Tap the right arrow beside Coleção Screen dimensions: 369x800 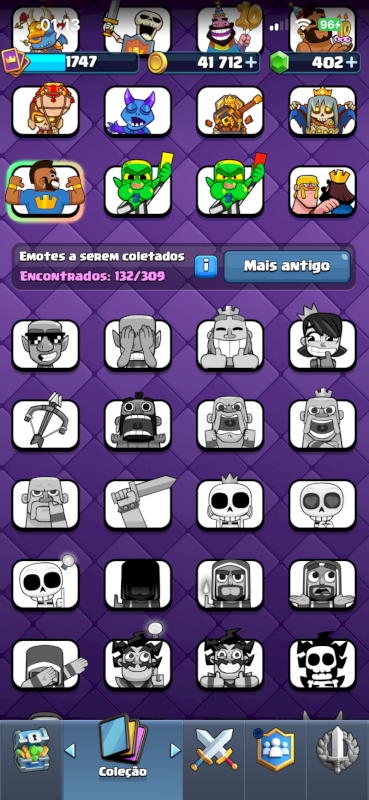point(176,750)
